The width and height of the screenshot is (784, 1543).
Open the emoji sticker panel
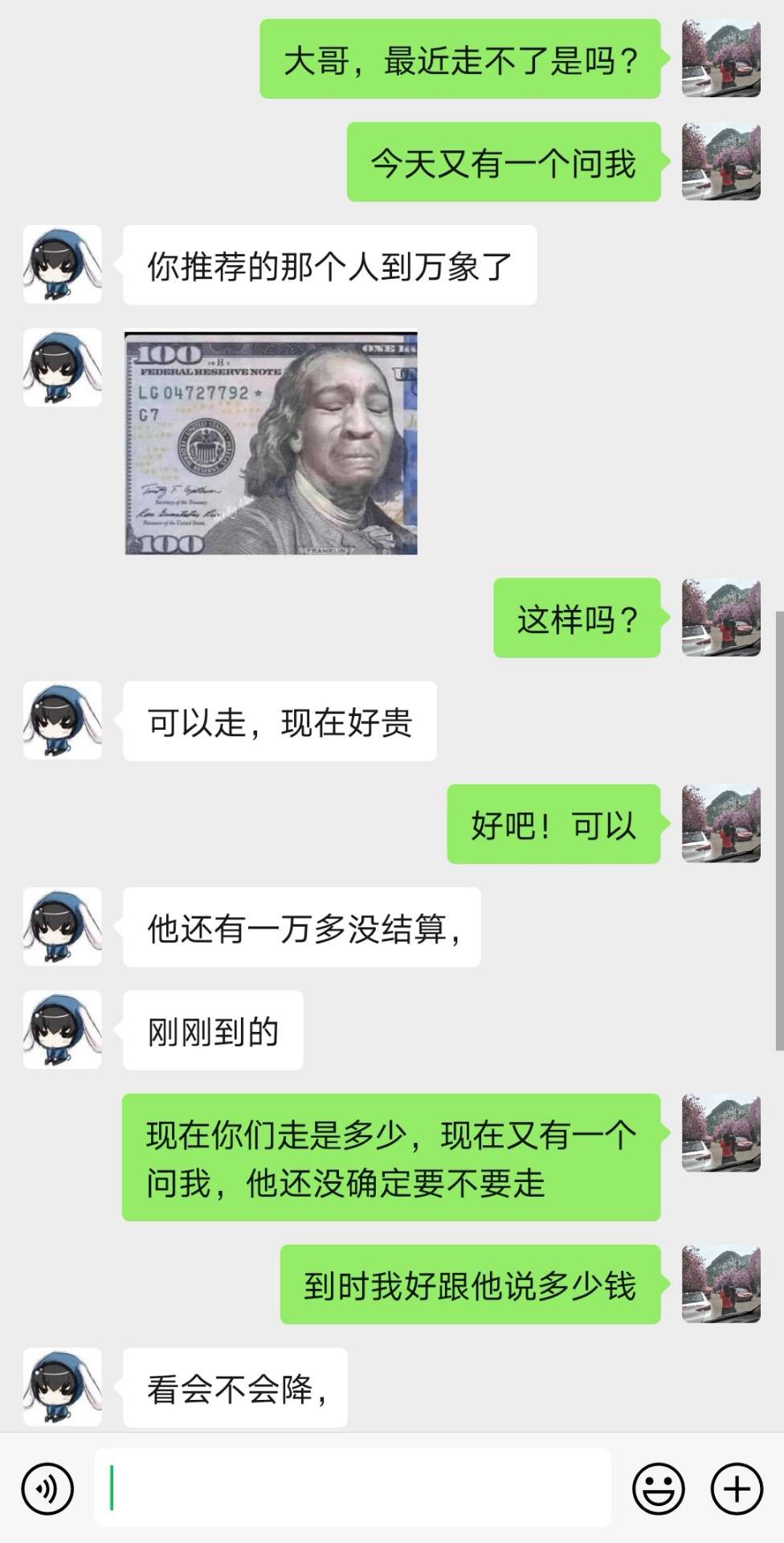click(x=658, y=1488)
